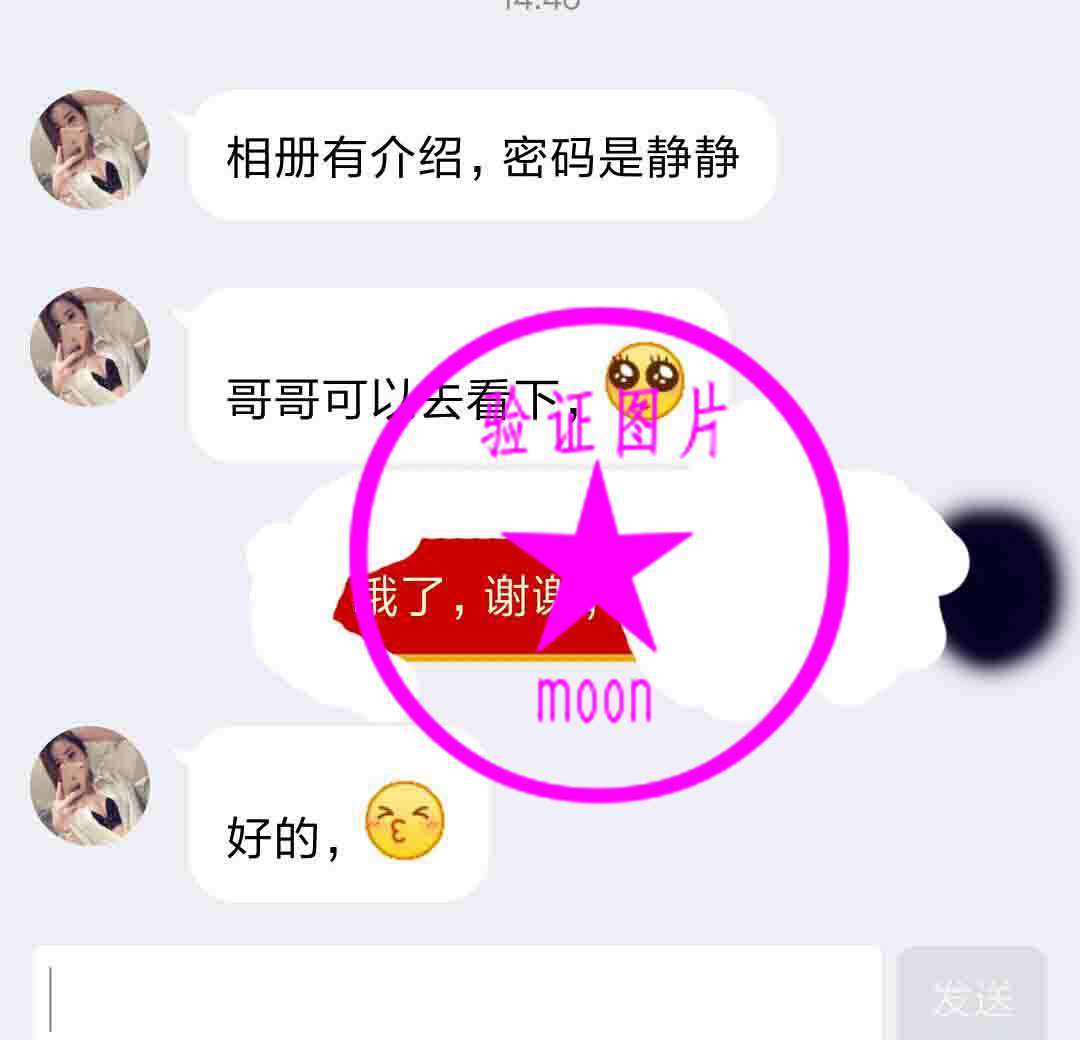This screenshot has width=1080, height=1040.
Task: Tap the message input field
Action: tap(458, 995)
